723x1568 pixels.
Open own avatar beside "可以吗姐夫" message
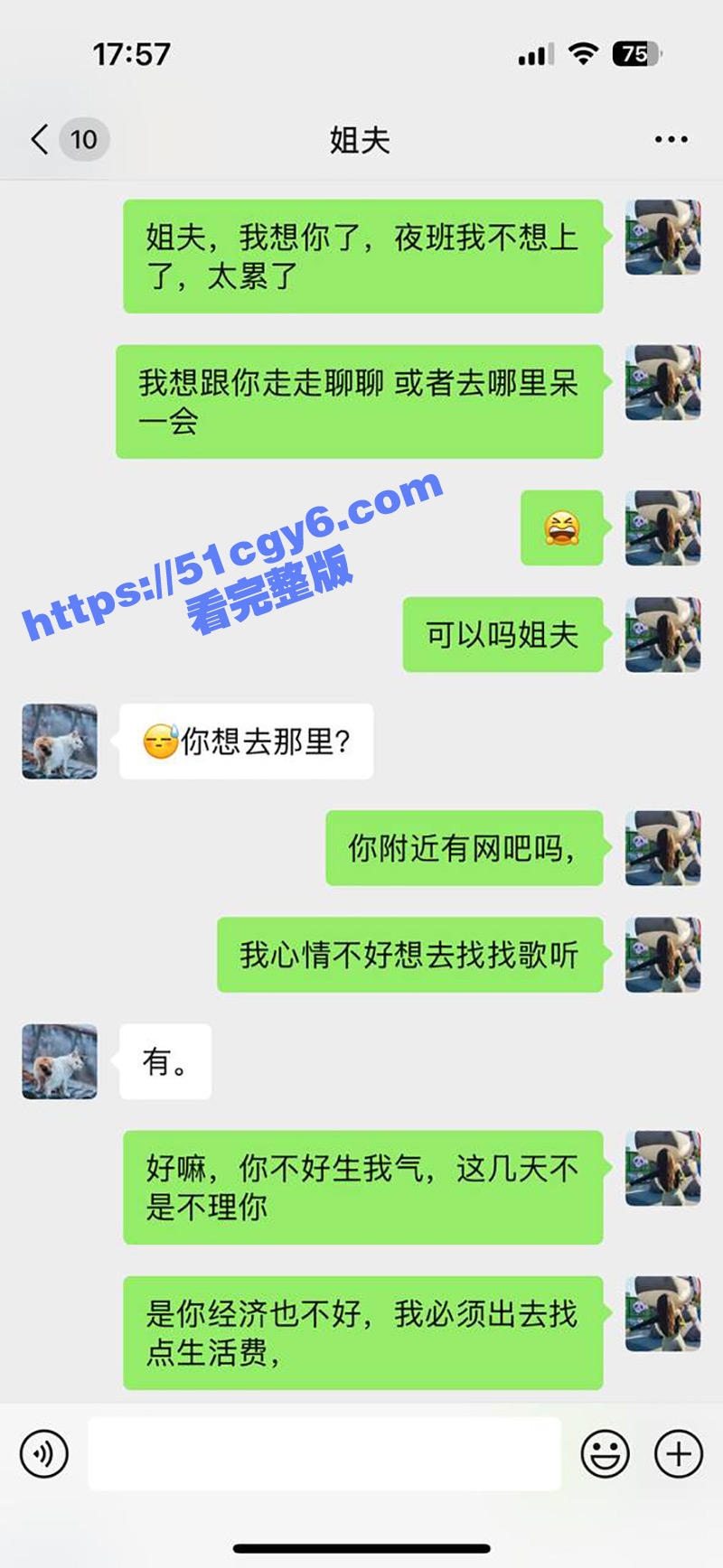coord(662,634)
